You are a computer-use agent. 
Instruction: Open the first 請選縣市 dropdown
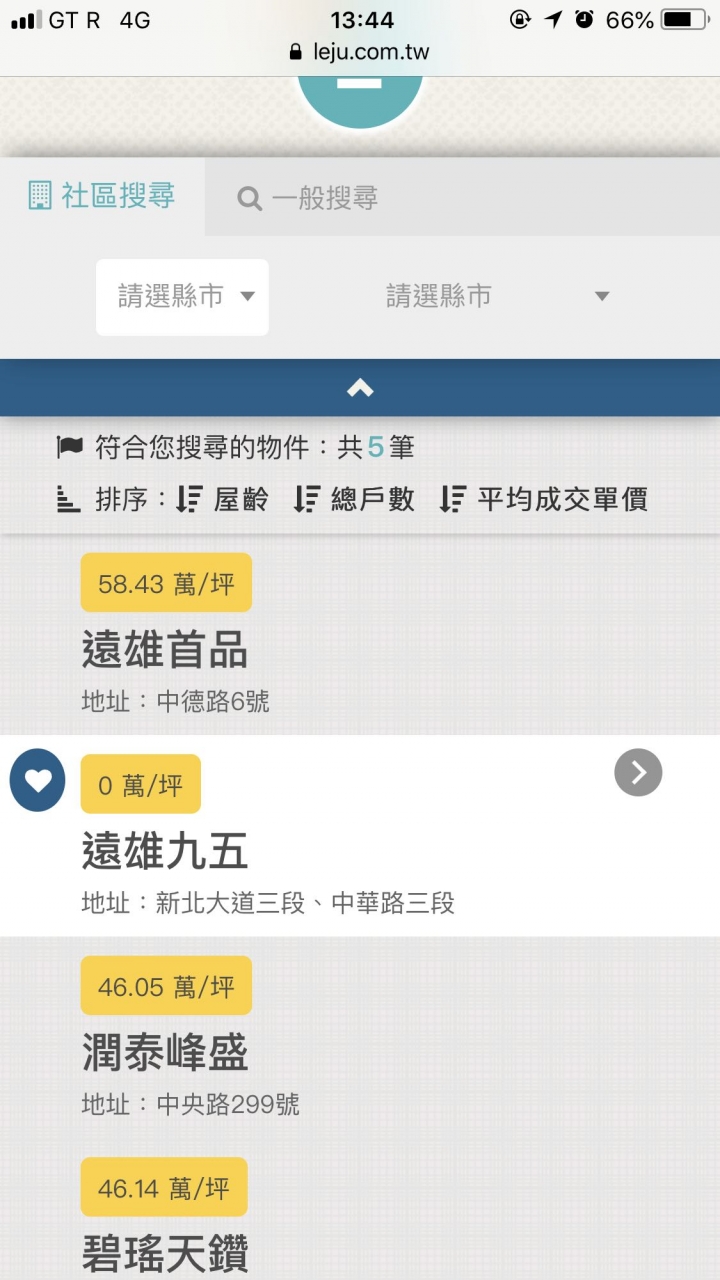[182, 297]
